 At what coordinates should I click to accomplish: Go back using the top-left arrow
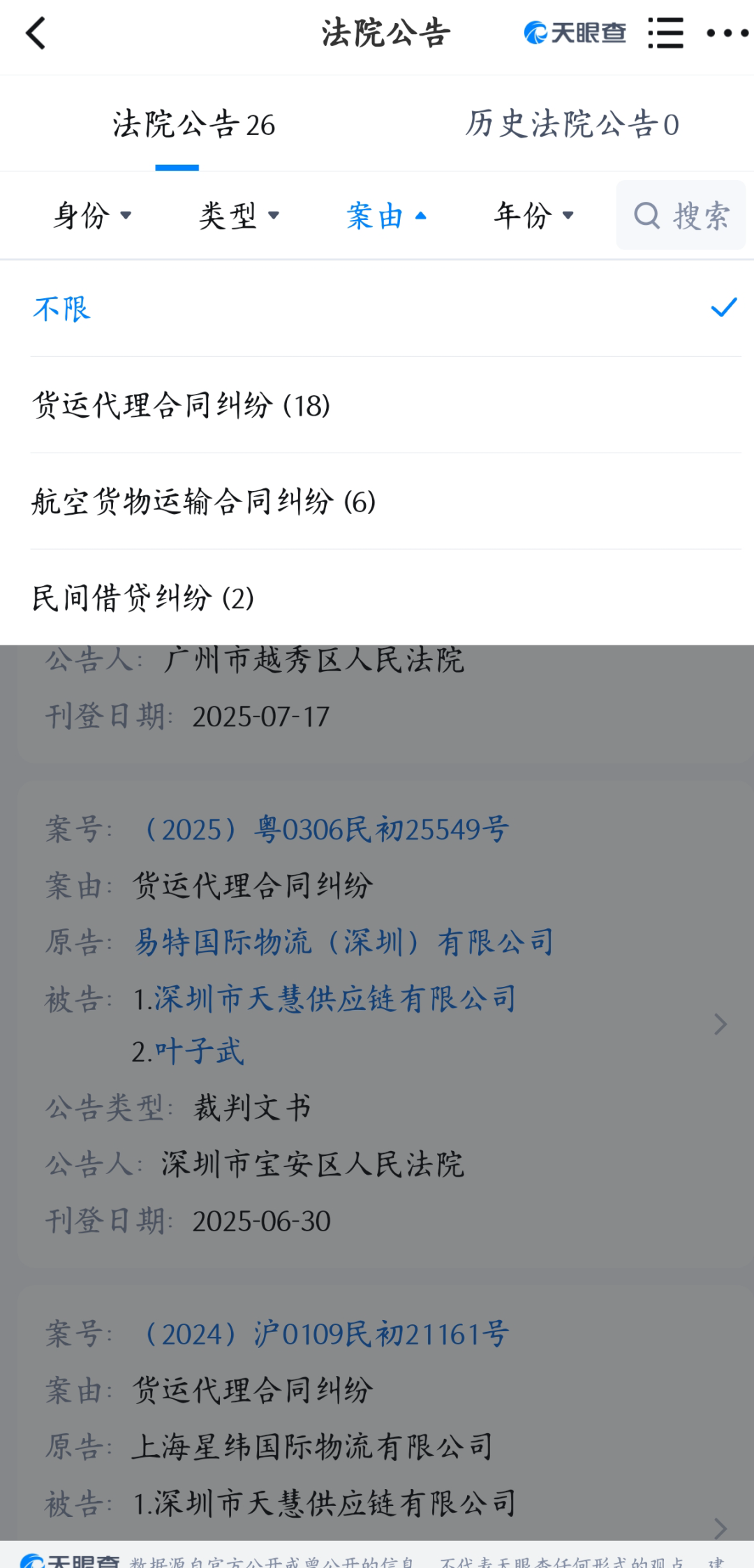[36, 33]
